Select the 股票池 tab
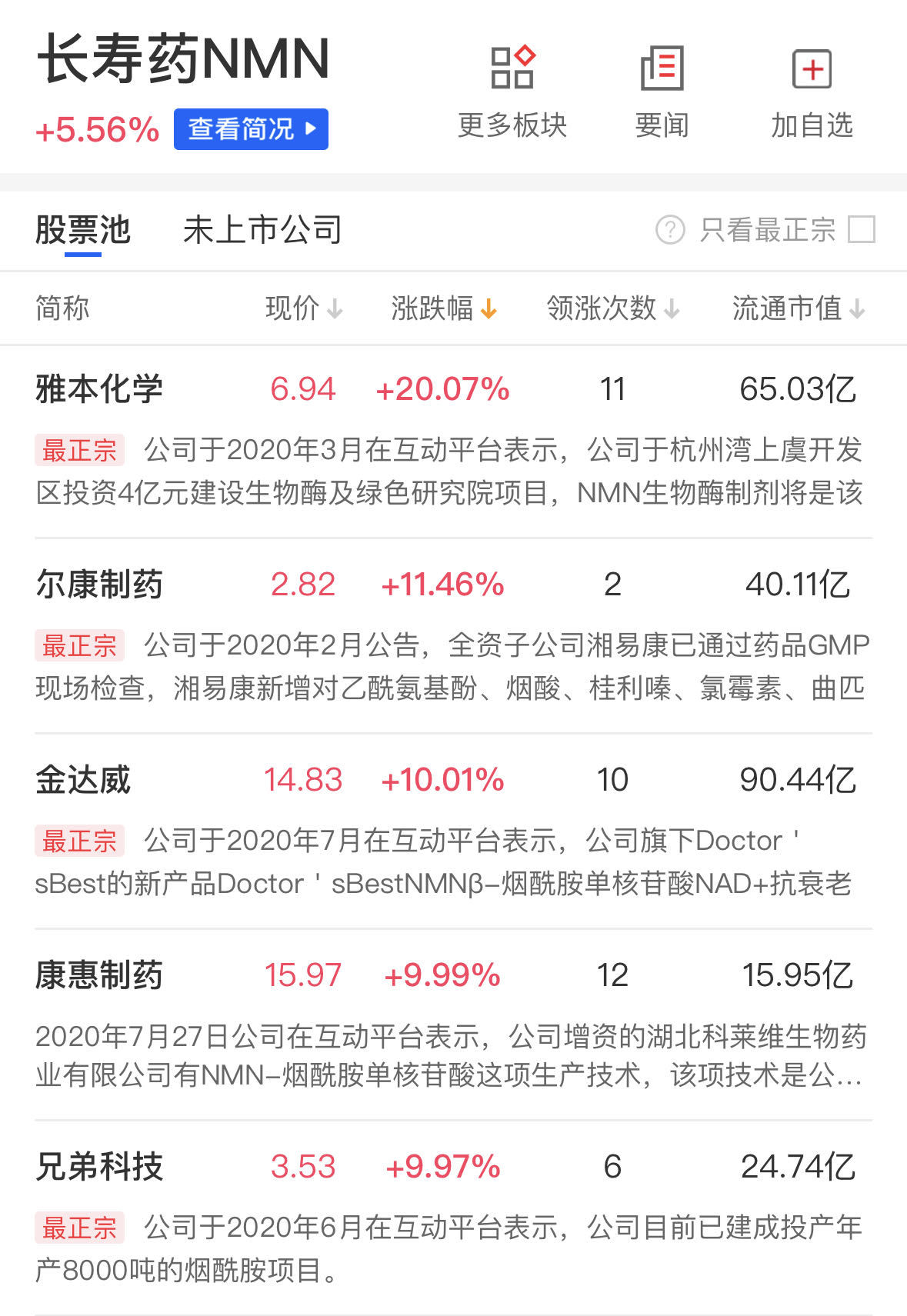The height and width of the screenshot is (1316, 907). pos(83,230)
